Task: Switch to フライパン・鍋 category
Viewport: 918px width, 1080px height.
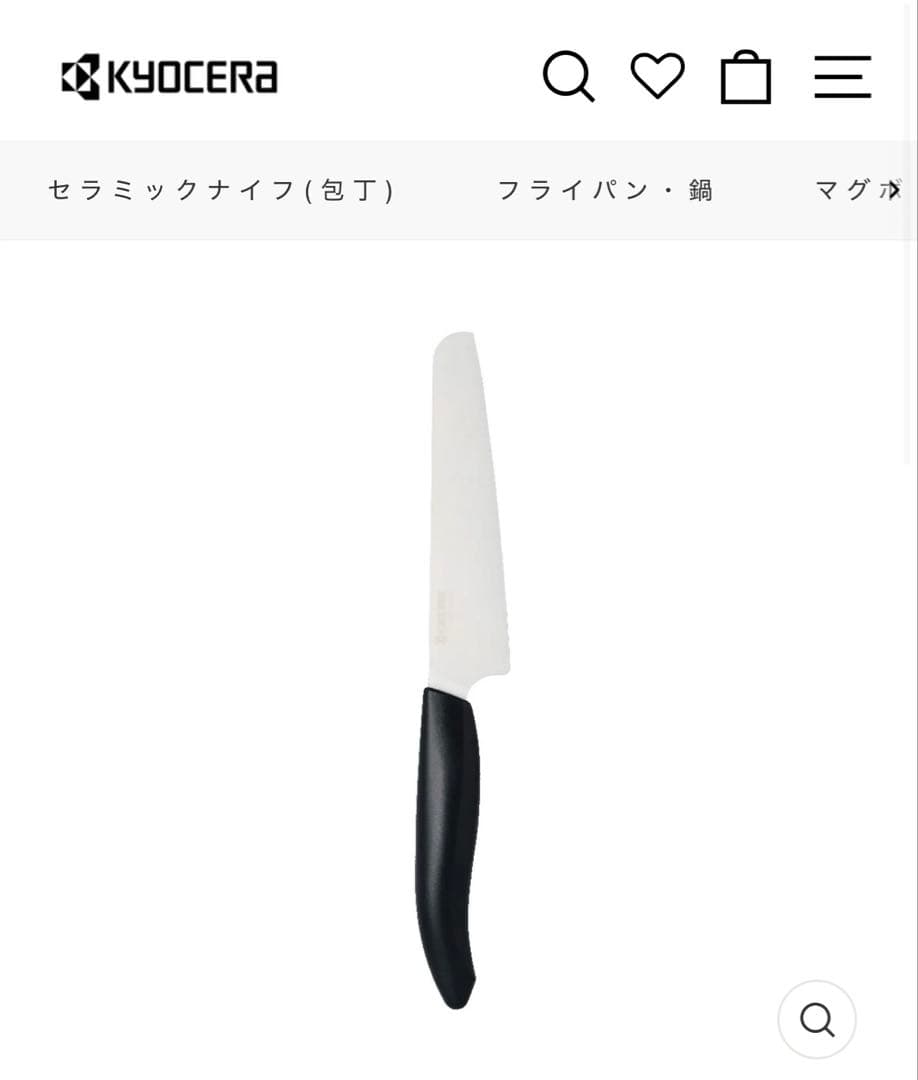Action: pyautogui.click(x=606, y=190)
